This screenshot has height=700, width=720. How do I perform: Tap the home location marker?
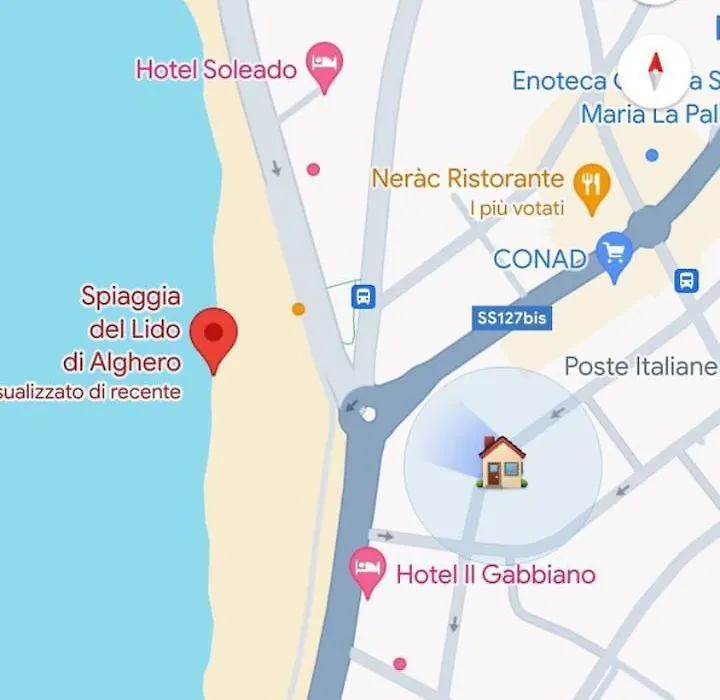tap(501, 461)
